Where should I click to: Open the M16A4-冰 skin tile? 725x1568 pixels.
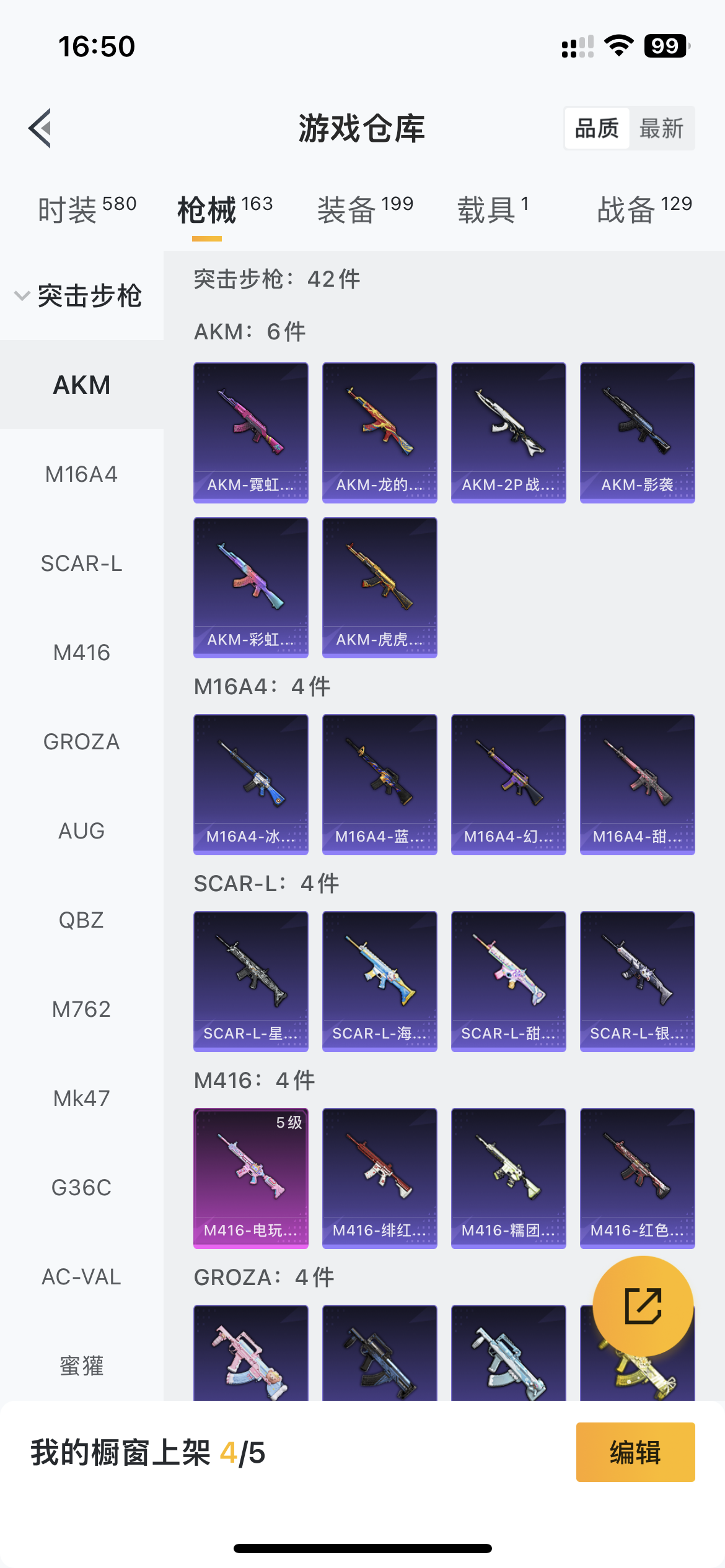point(251,785)
